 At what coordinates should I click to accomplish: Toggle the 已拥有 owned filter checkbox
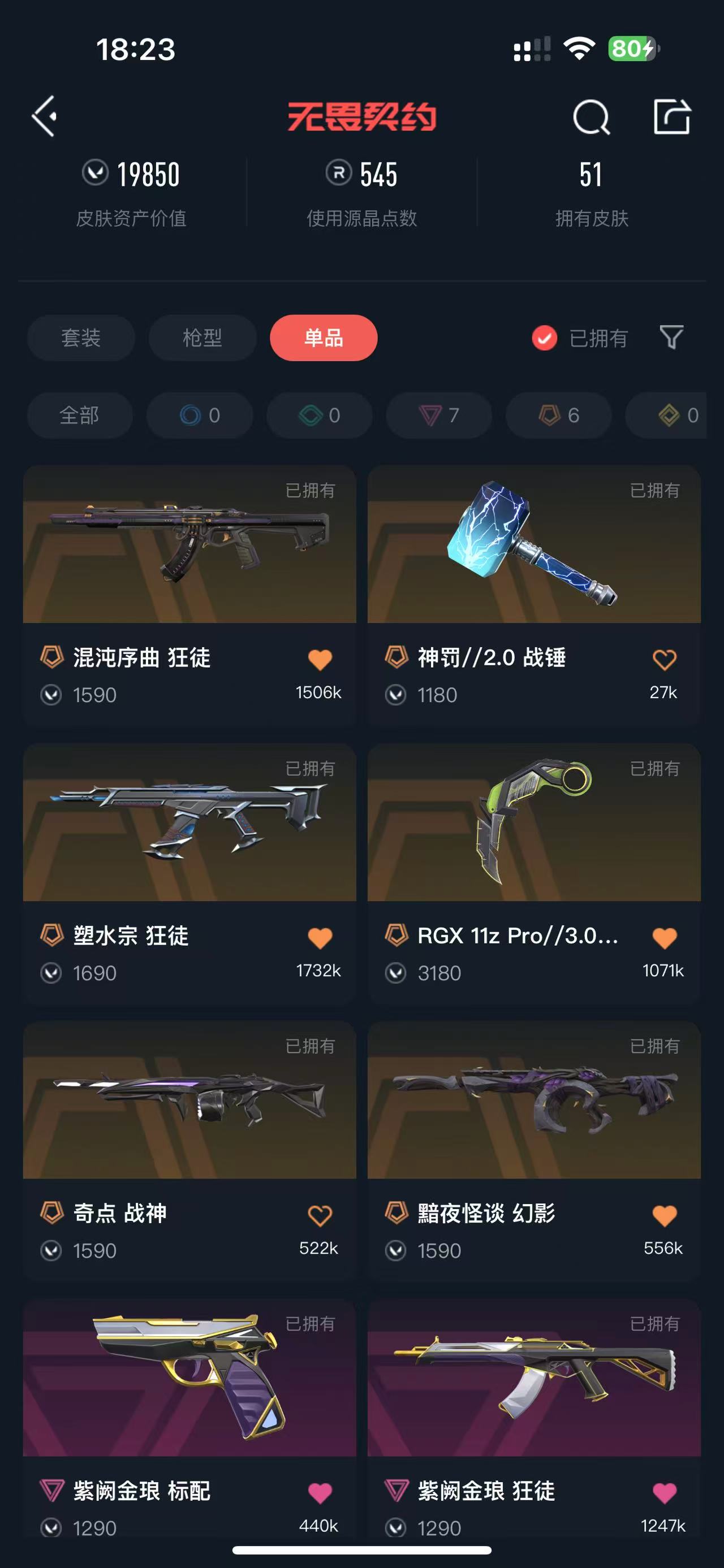click(x=544, y=338)
